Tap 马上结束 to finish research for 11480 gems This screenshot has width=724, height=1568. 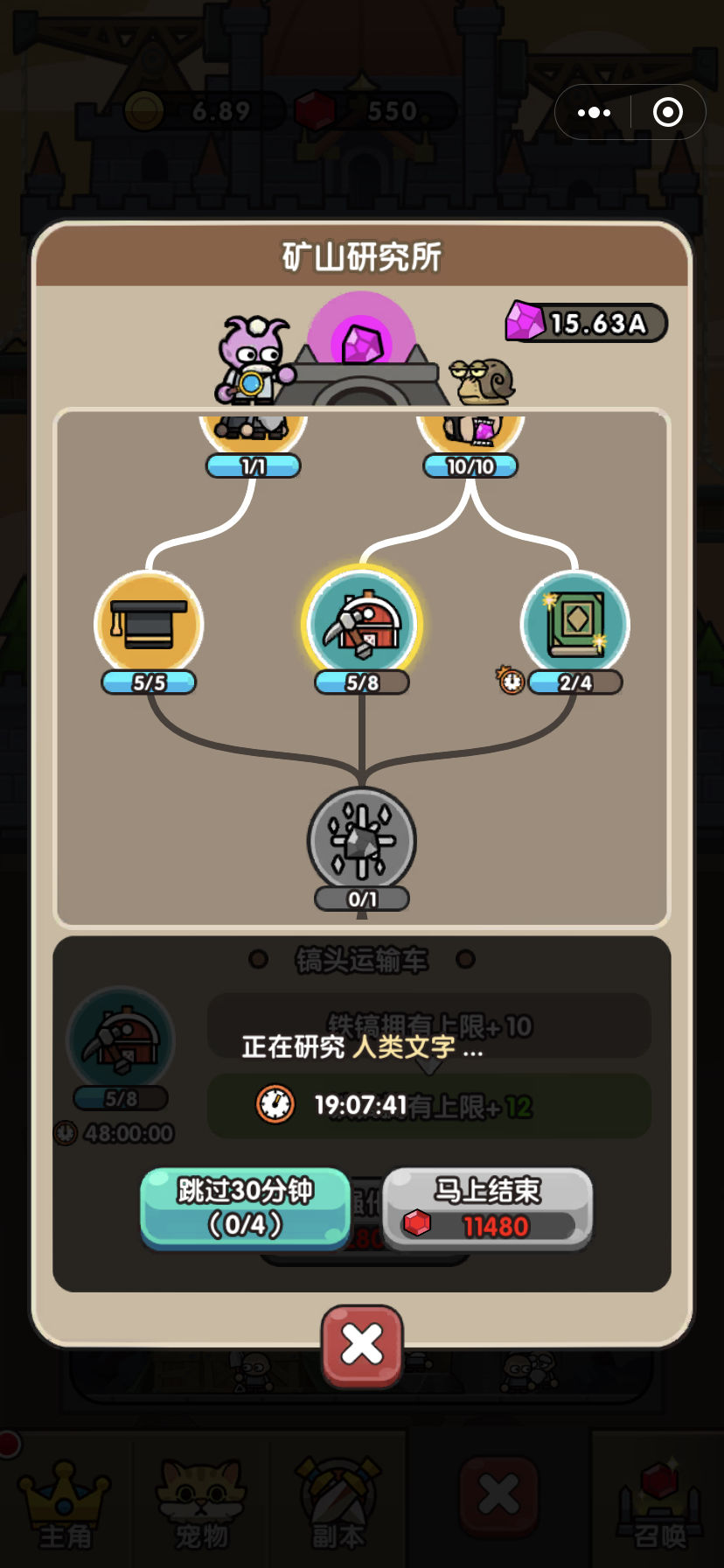point(488,1207)
